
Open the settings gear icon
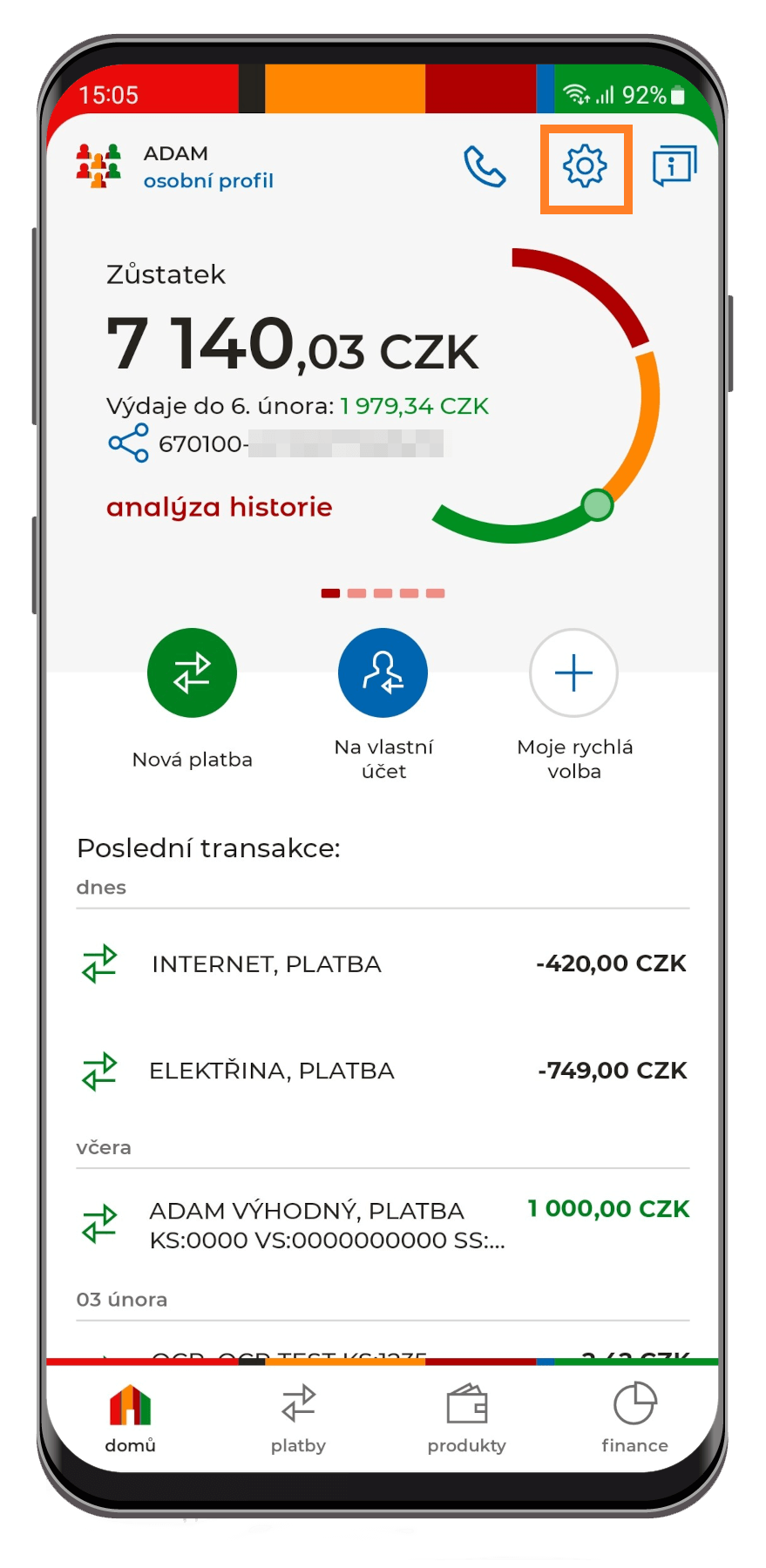pos(585,166)
